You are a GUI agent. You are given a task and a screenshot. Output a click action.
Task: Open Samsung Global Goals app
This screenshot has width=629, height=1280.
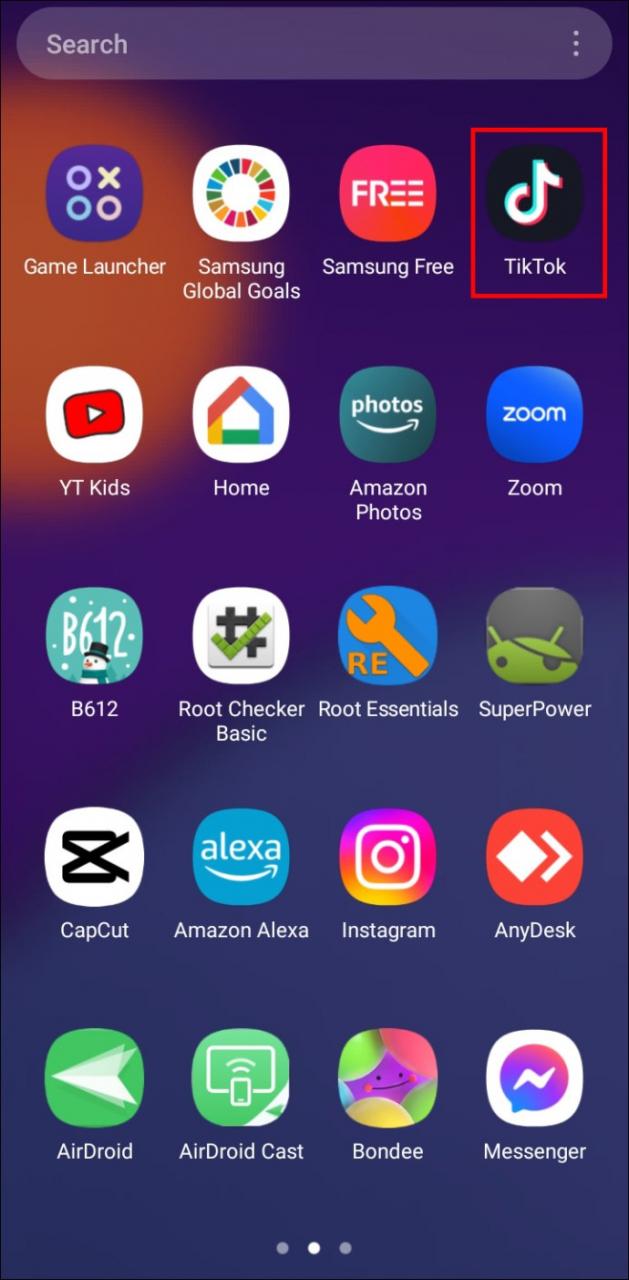[x=241, y=193]
